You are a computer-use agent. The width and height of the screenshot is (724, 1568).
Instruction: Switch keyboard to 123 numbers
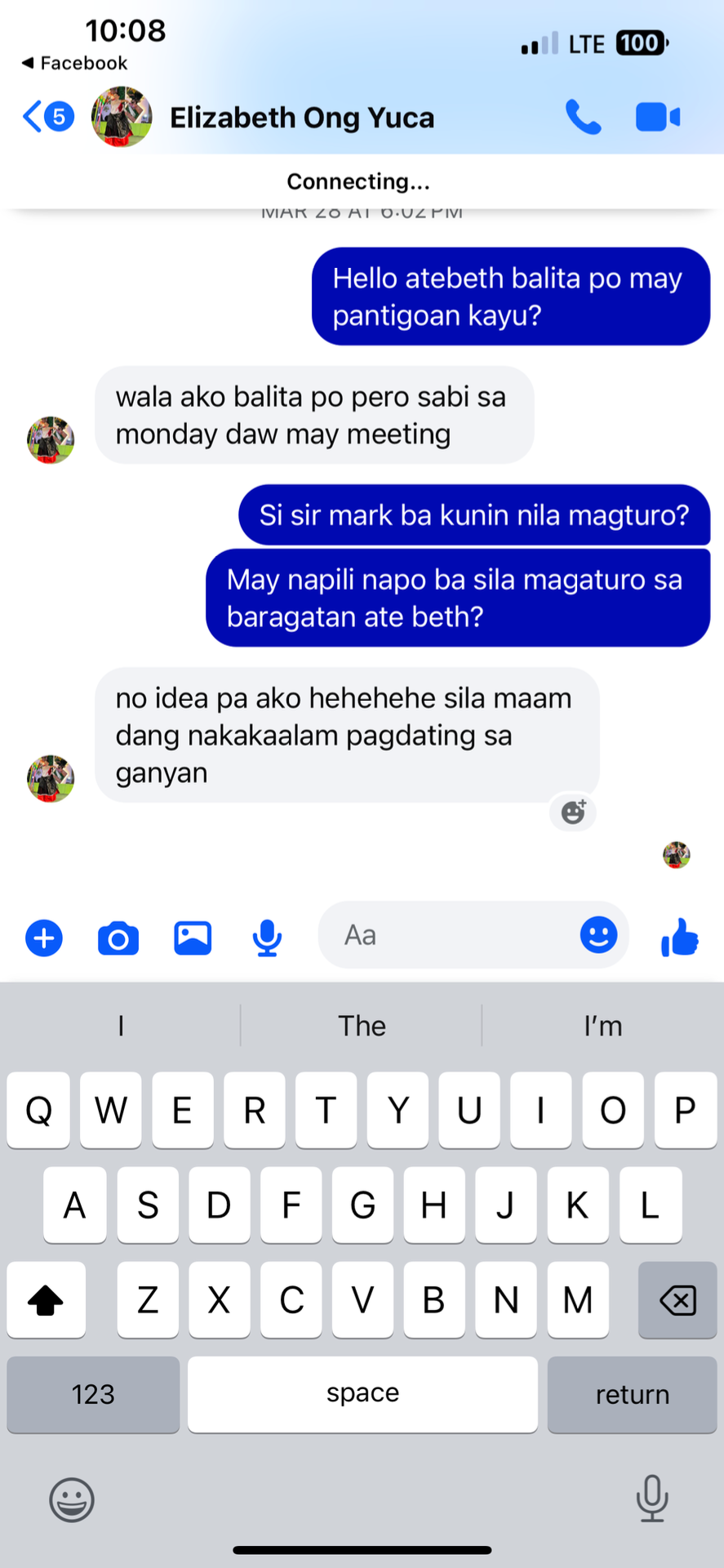(x=93, y=1394)
